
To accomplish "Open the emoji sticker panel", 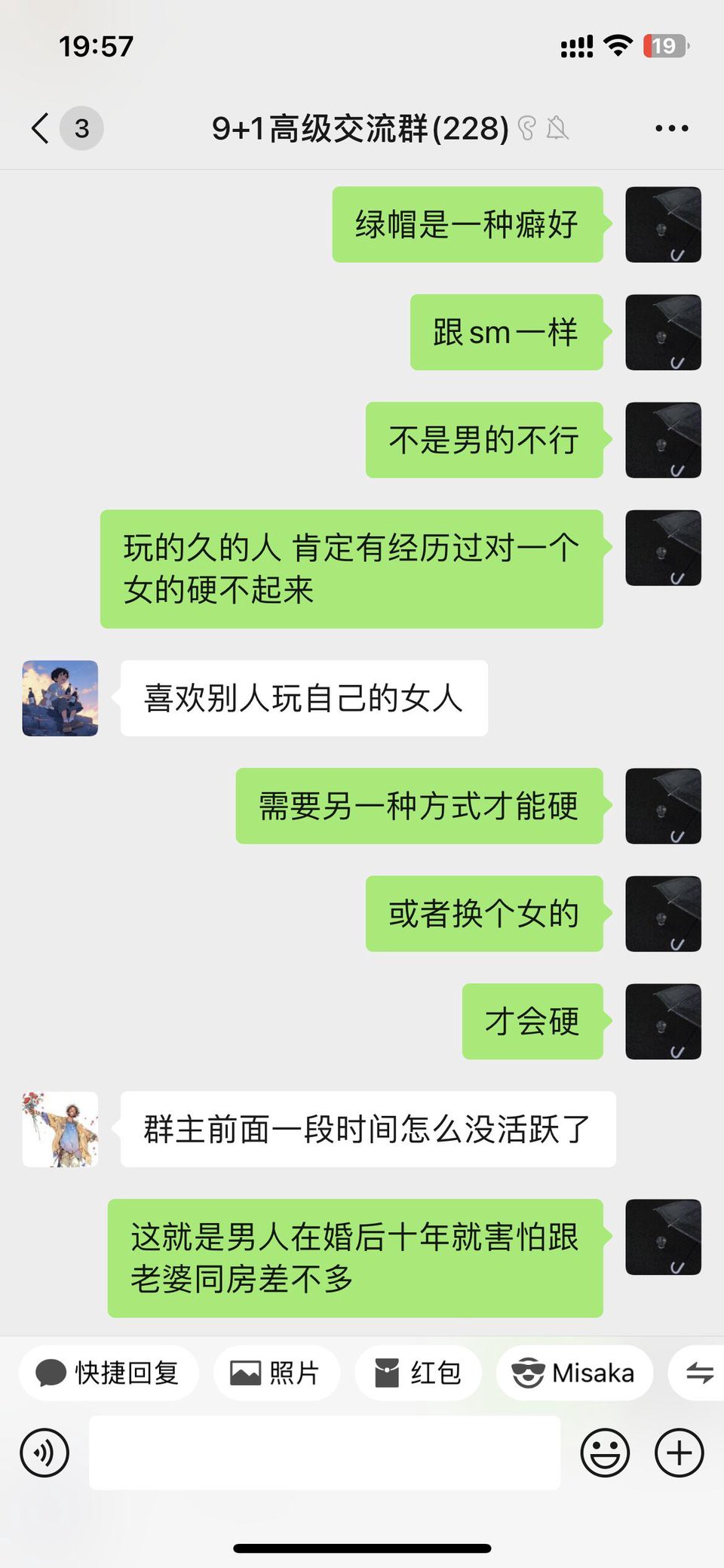I will coord(605,1453).
